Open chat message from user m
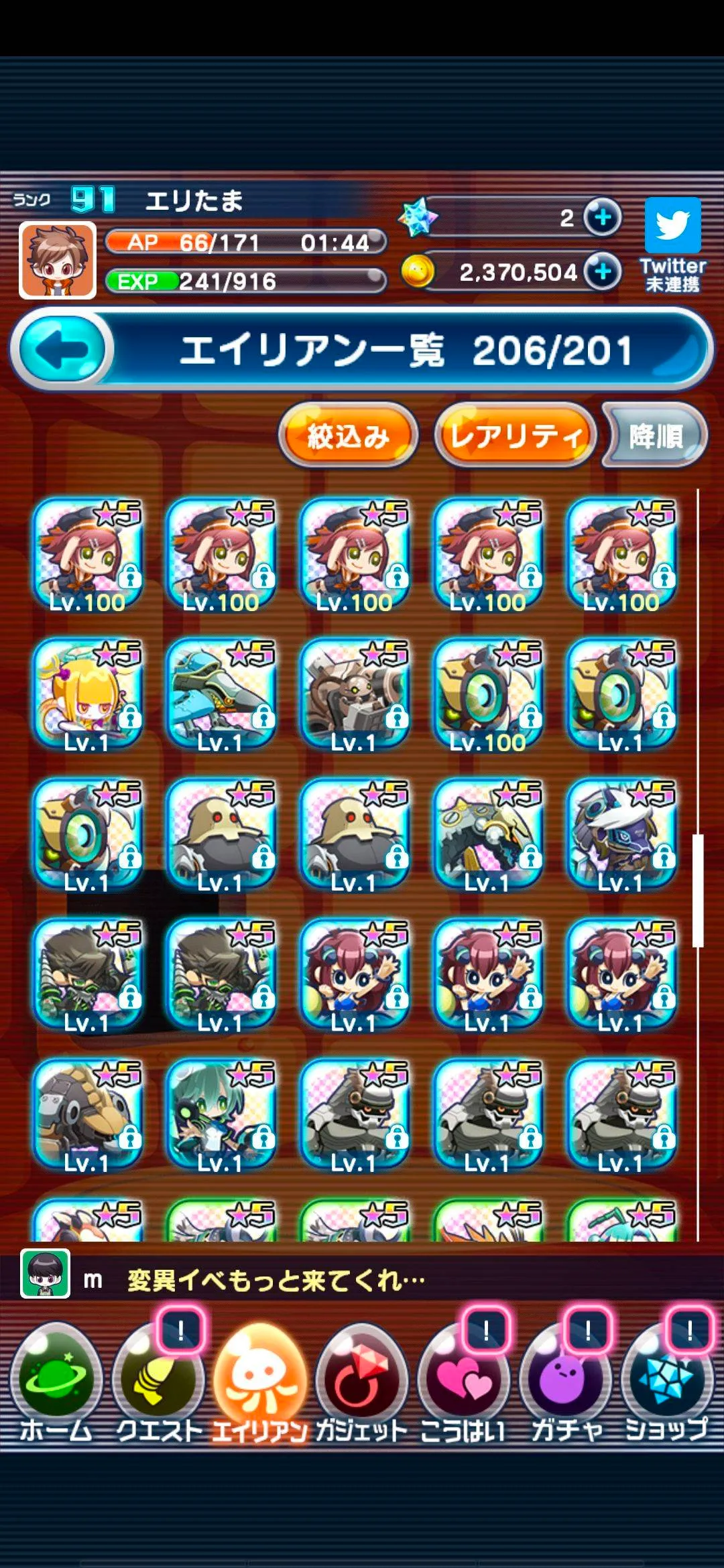The image size is (724, 1568). [x=275, y=1281]
